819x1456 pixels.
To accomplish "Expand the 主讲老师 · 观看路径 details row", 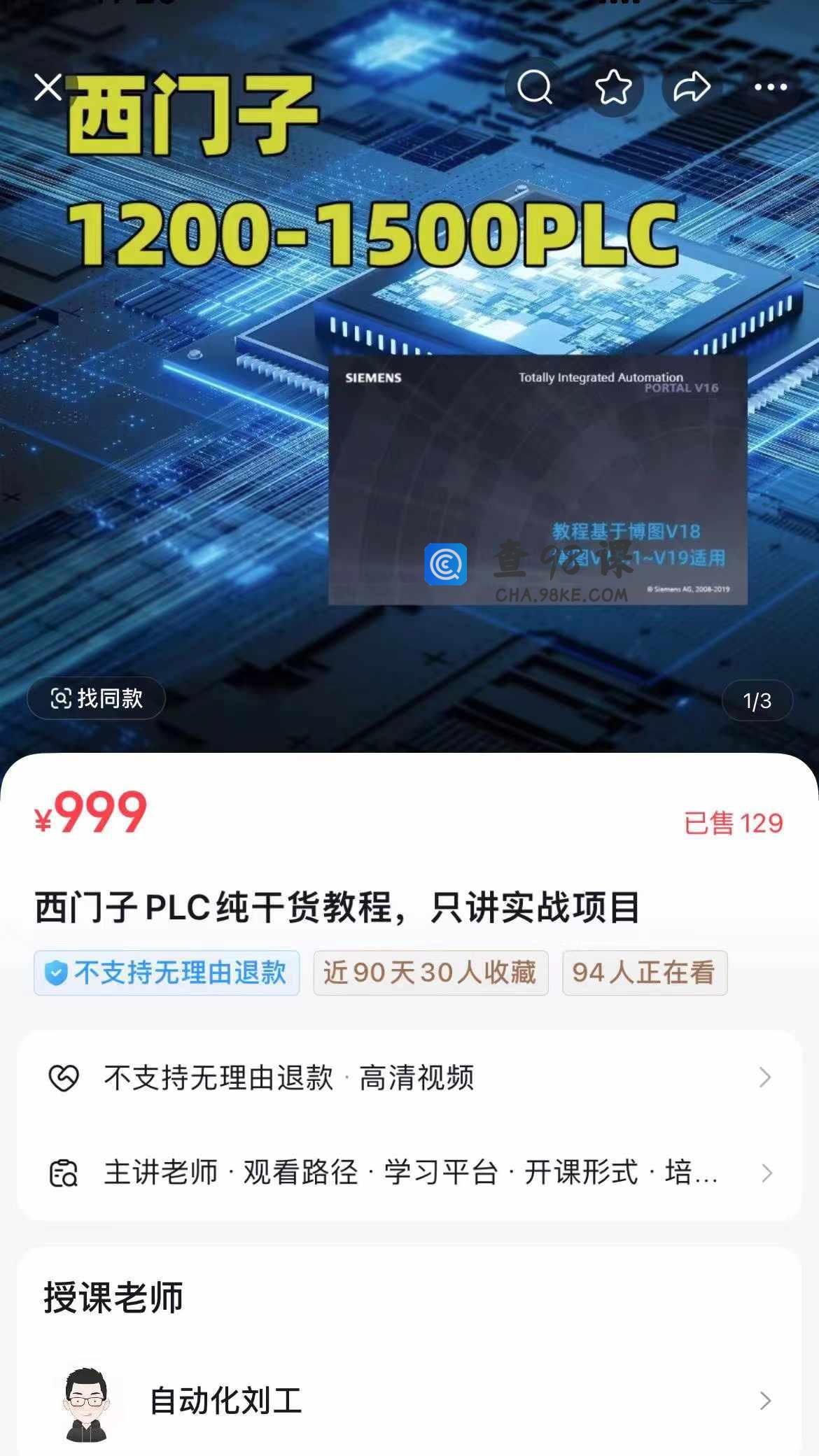I will (x=409, y=1173).
